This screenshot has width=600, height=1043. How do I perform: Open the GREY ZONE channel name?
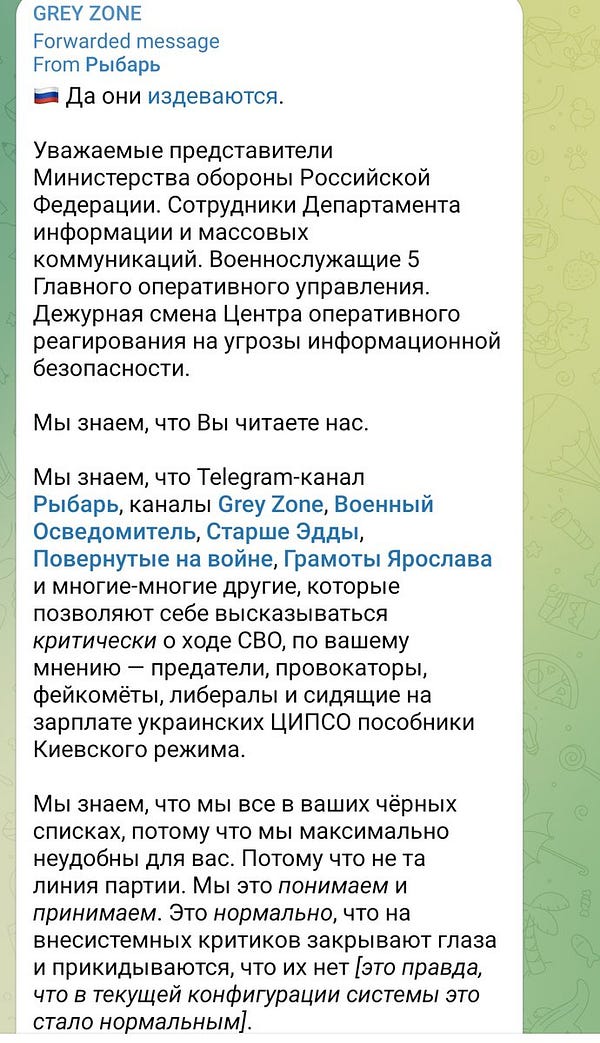pos(87,14)
